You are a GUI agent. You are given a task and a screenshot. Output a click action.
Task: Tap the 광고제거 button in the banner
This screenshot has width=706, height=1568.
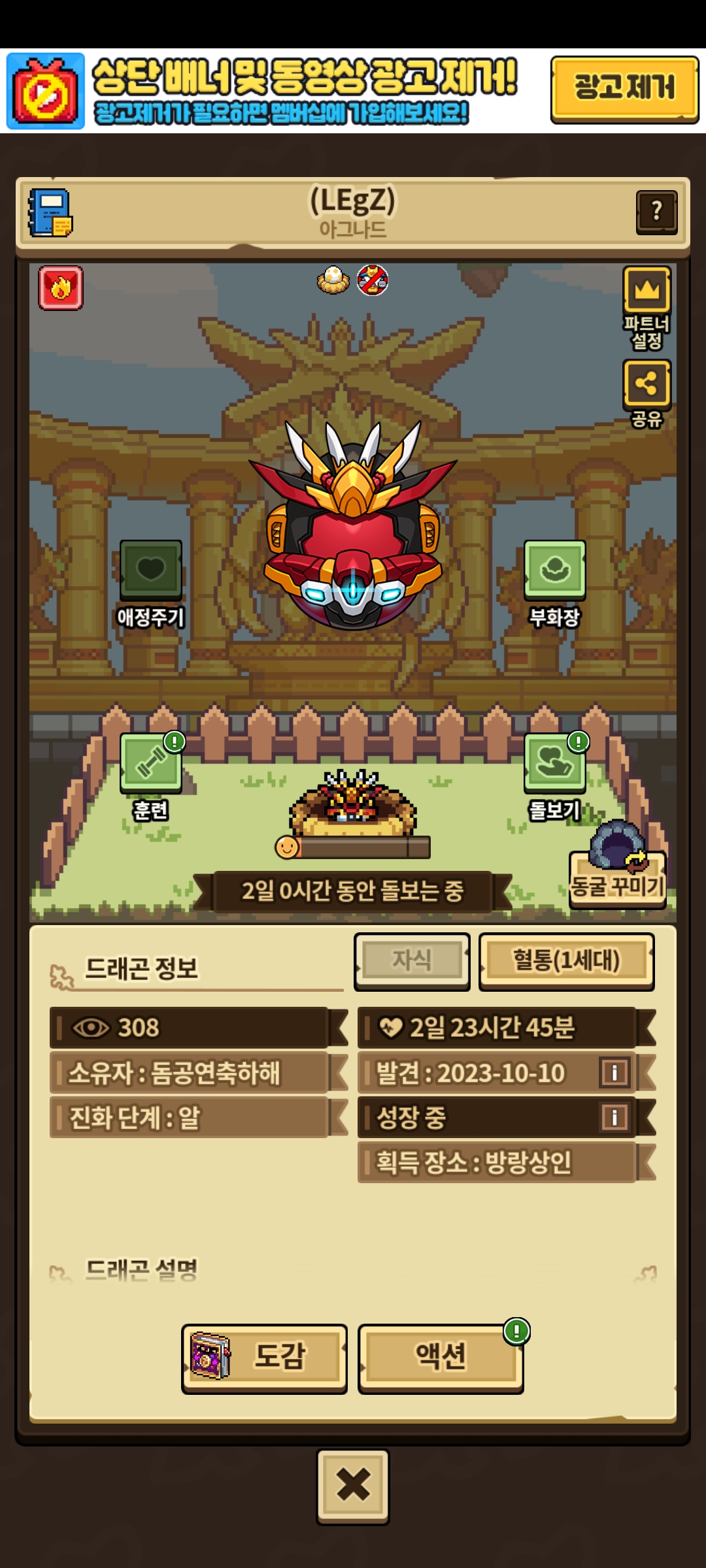point(624,89)
